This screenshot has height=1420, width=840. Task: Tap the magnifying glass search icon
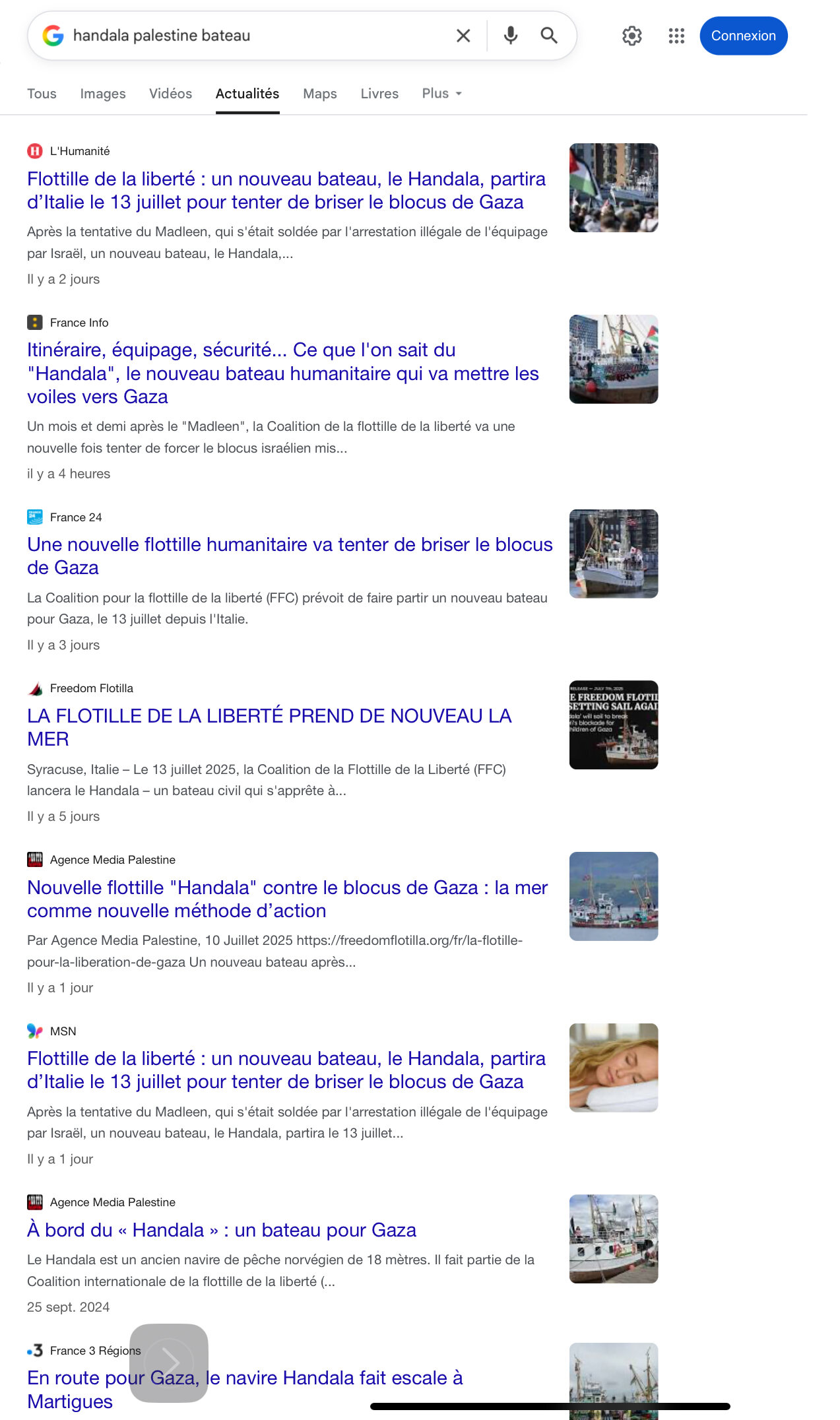[x=549, y=36]
